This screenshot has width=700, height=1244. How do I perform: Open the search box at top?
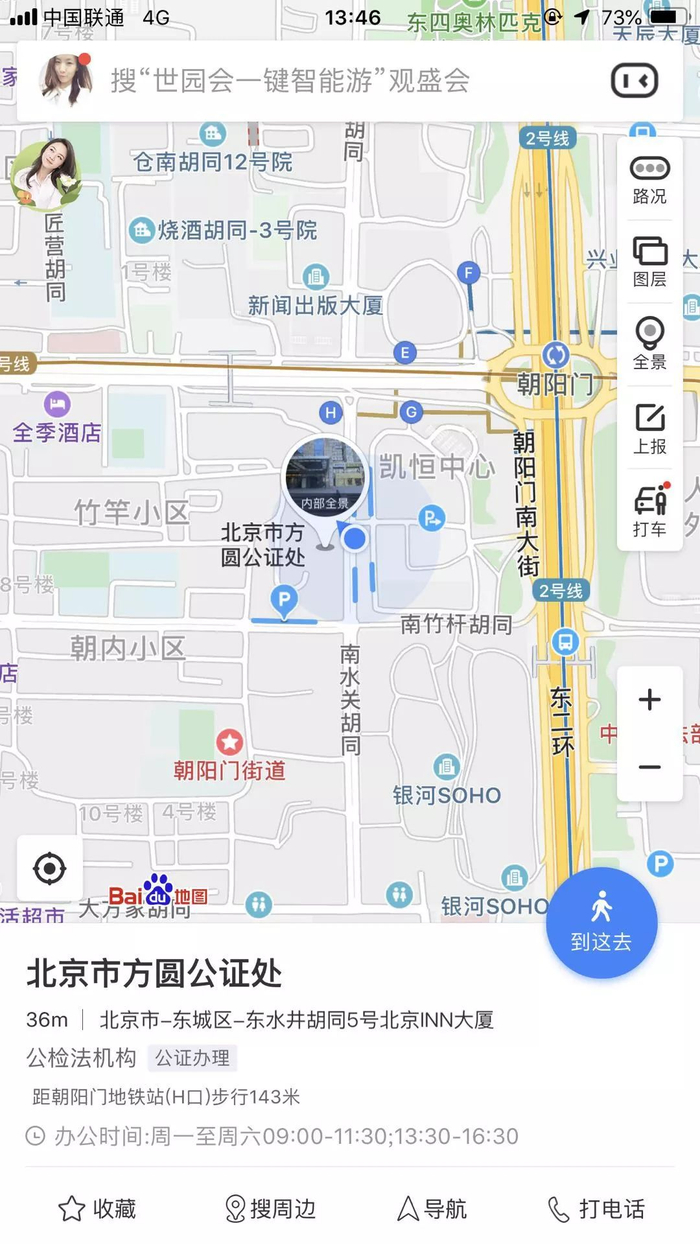click(x=349, y=81)
